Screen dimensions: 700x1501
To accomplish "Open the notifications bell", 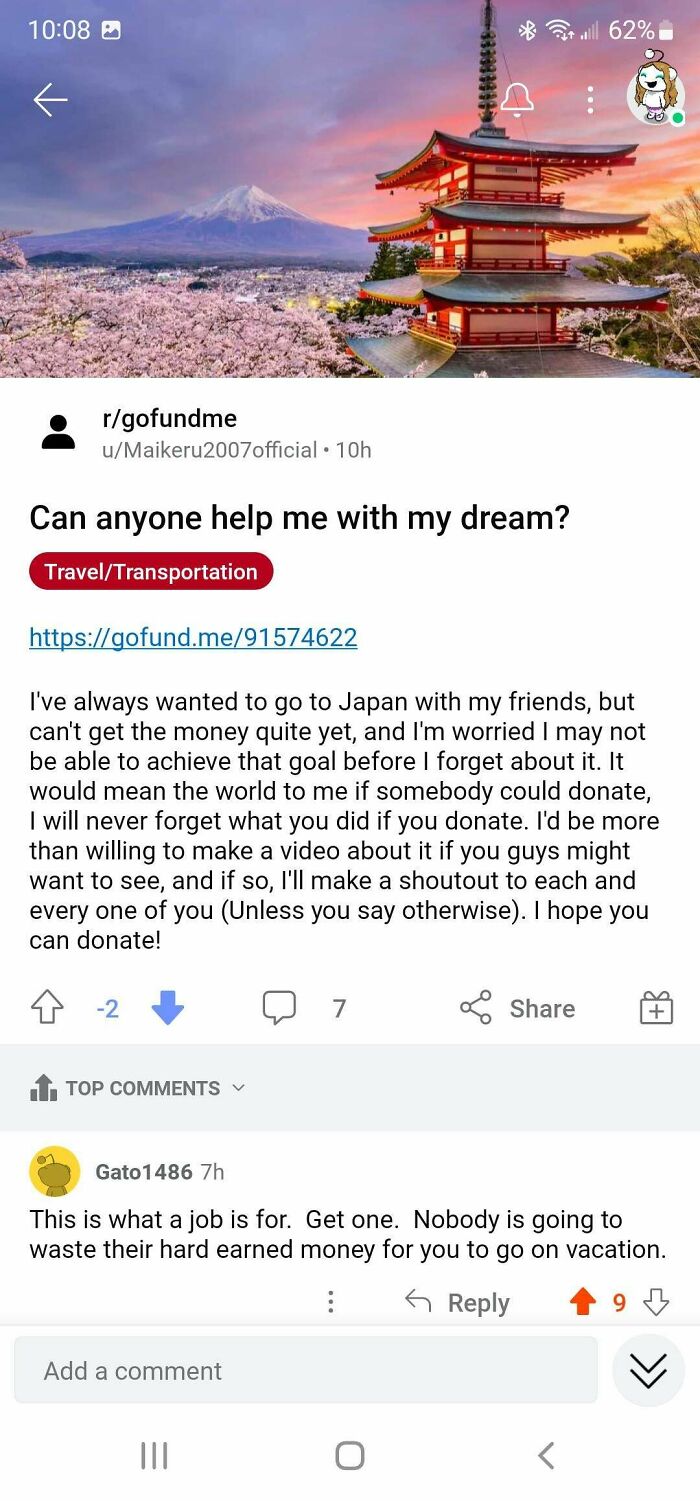I will click(517, 98).
